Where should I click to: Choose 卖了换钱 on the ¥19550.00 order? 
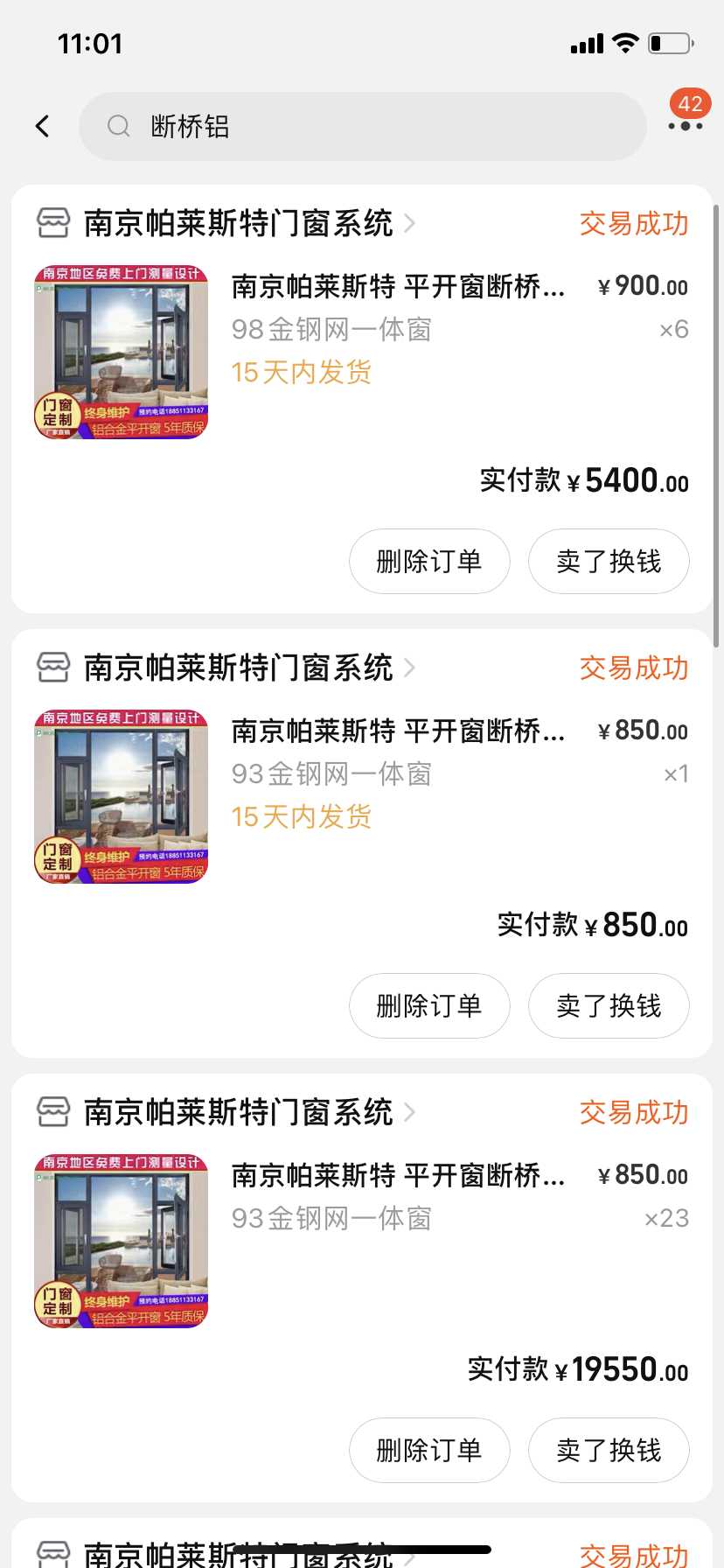coord(609,1450)
